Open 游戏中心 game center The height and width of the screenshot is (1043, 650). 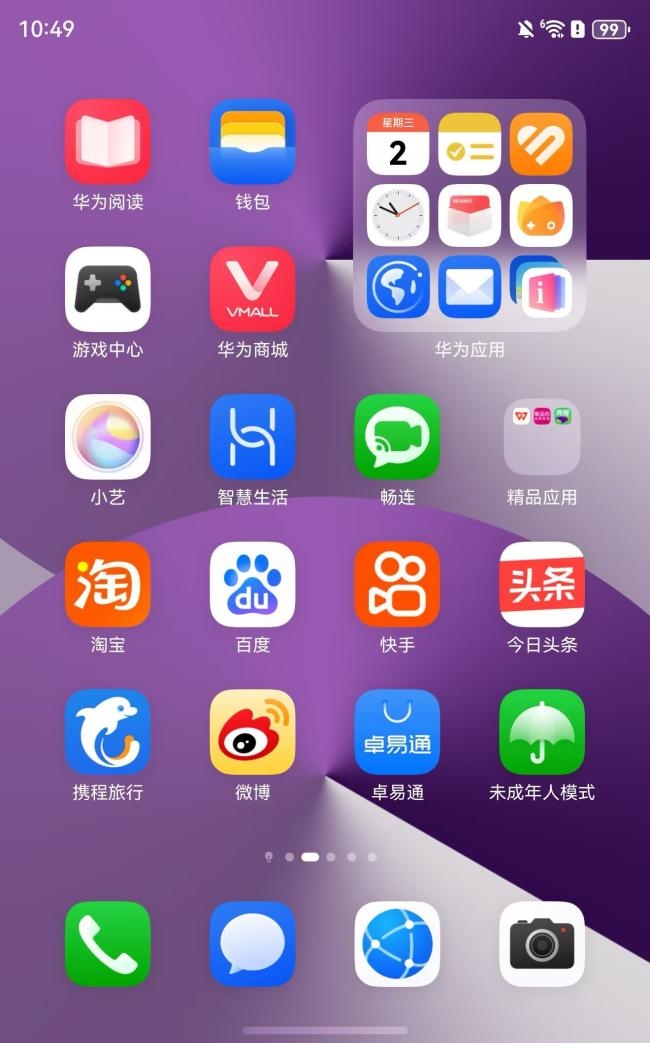108,289
